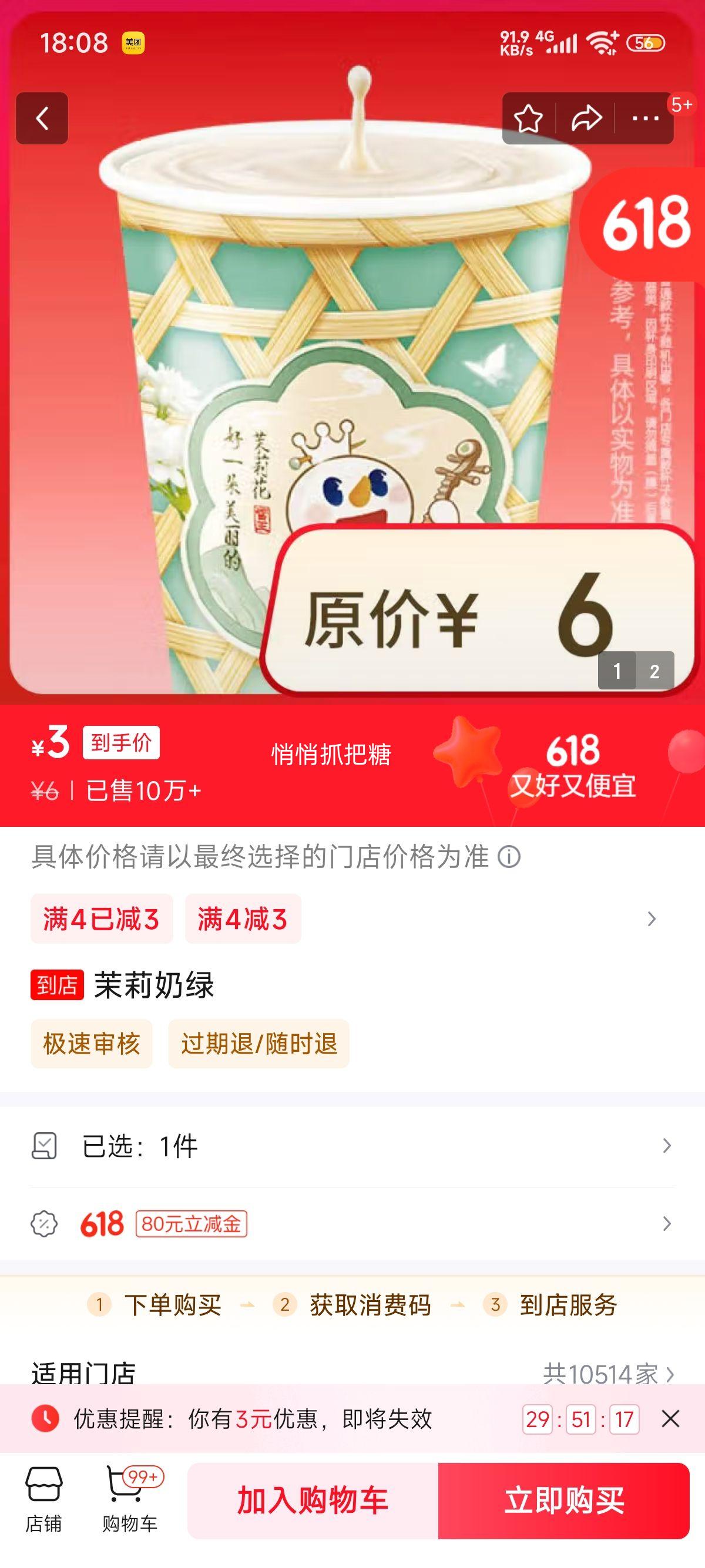This screenshot has width=705, height=1568.
Task: Open the overflow menu with three dots
Action: click(x=645, y=119)
